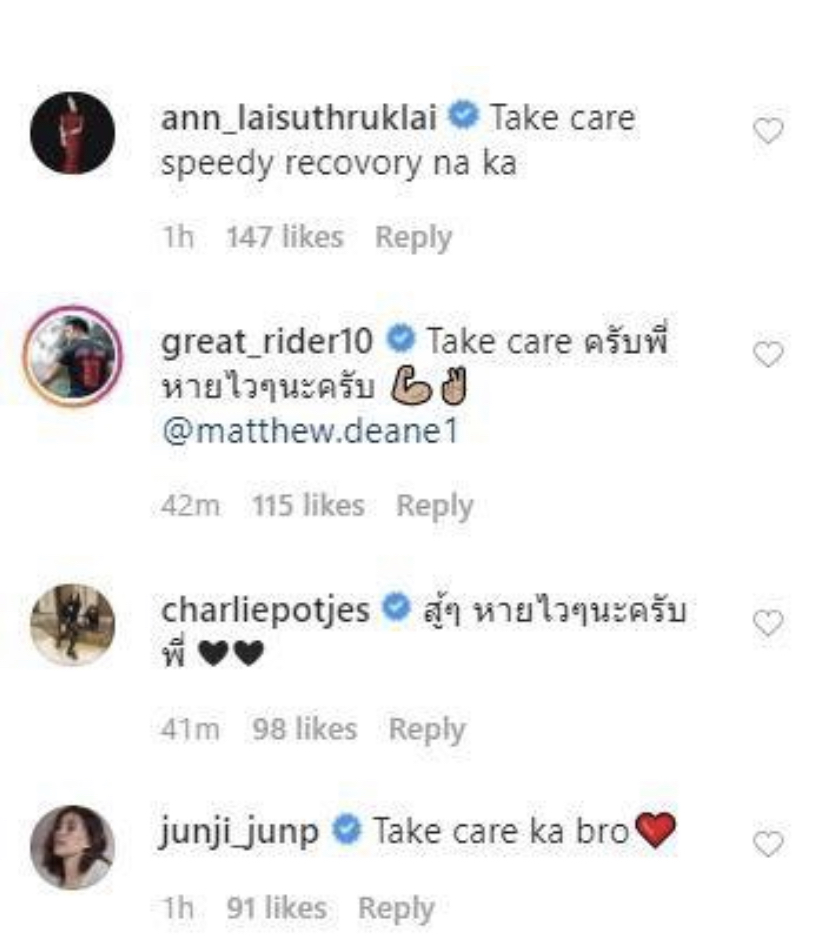Like ann_laisuthruklai's comment
Screen dimensions: 828x950
point(767,131)
